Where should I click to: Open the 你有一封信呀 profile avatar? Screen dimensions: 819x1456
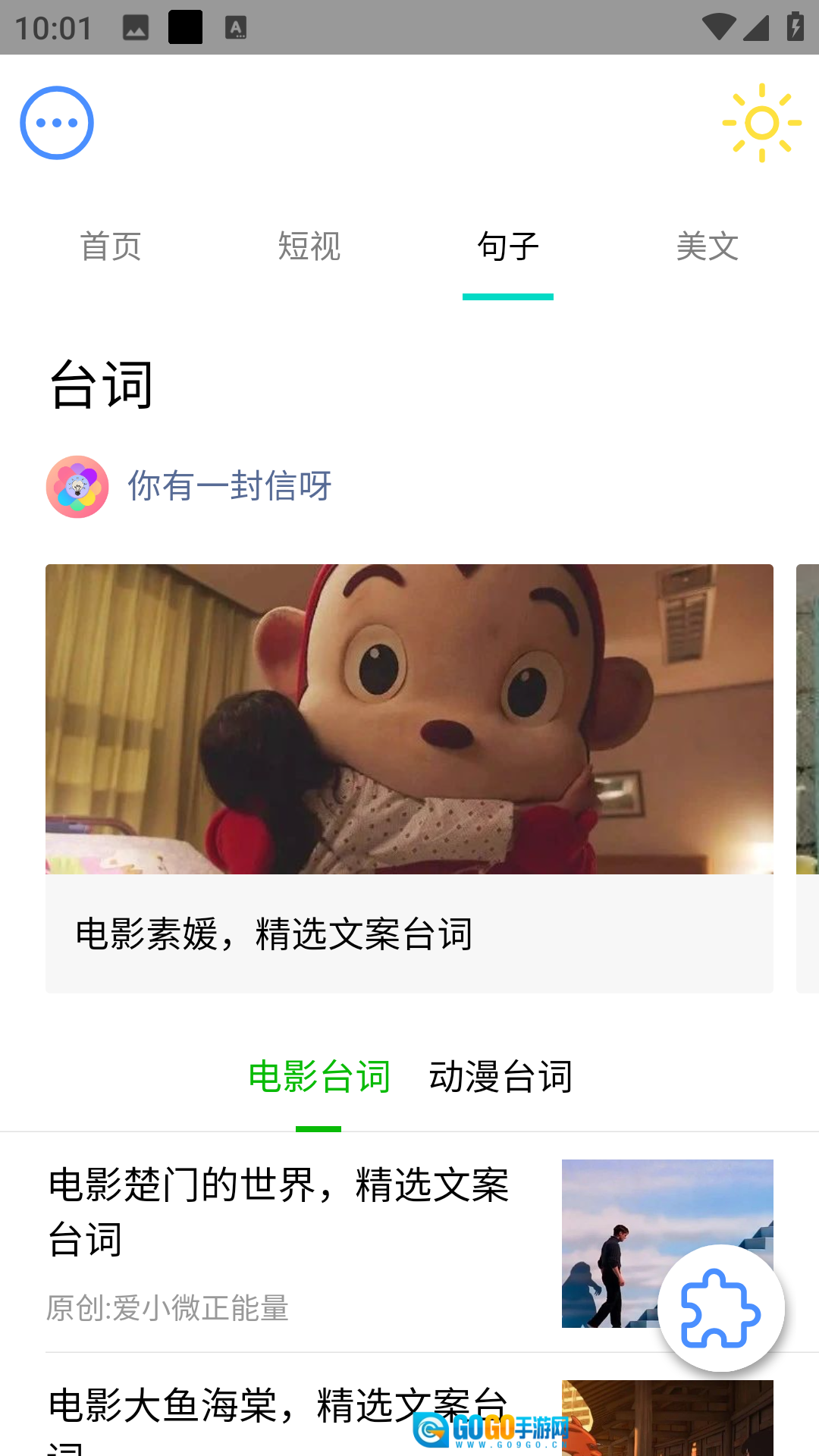pos(77,488)
